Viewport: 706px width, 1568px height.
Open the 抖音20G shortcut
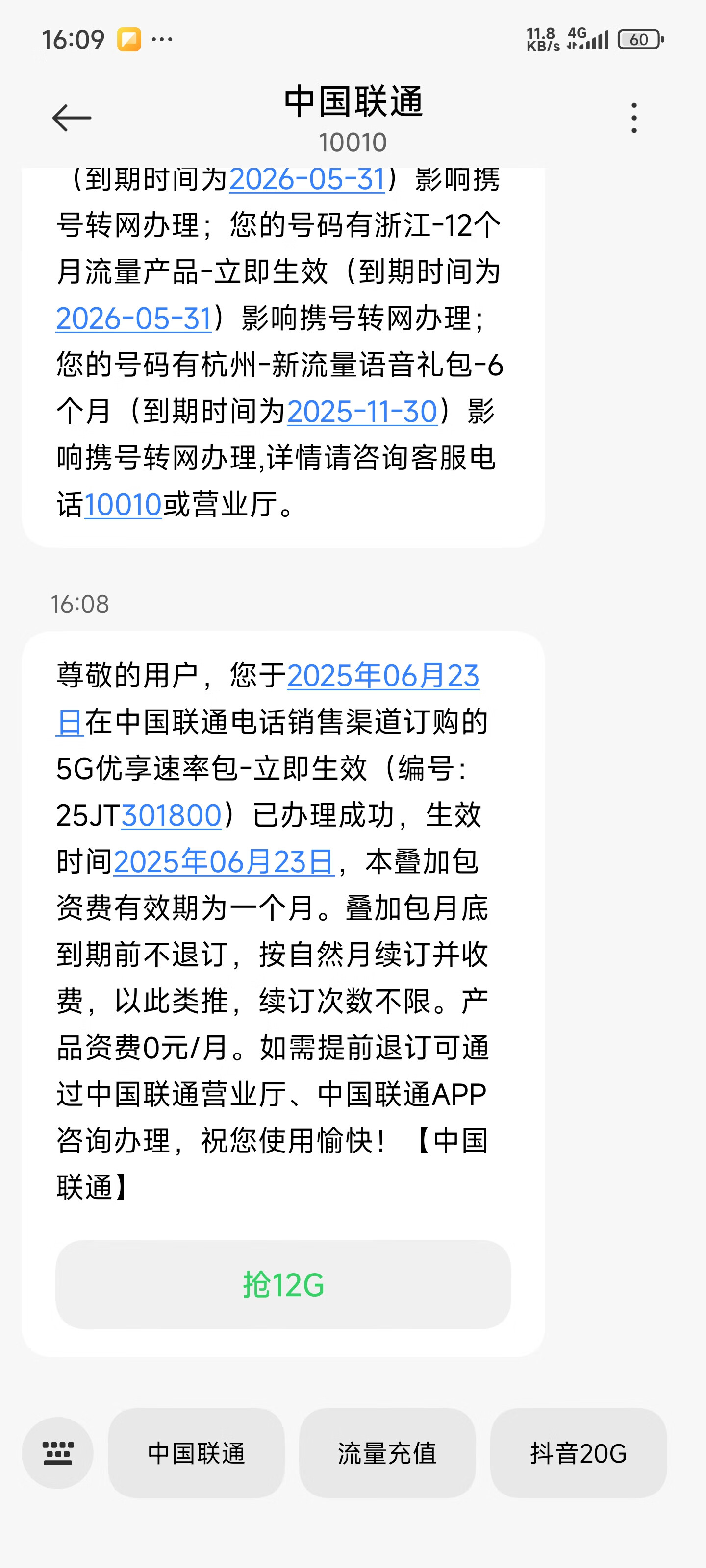click(x=579, y=1453)
